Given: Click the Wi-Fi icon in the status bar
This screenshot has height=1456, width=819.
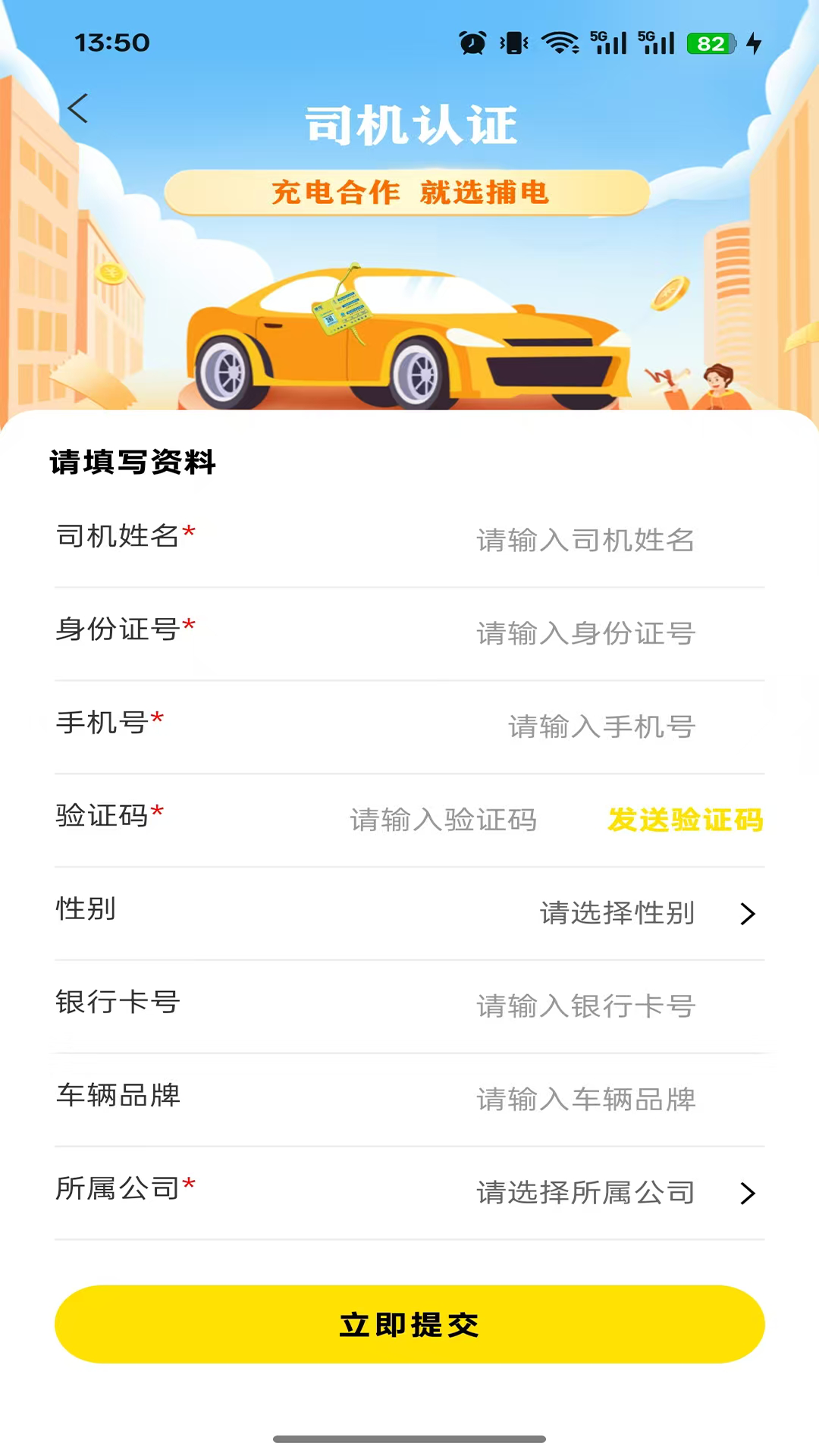Looking at the screenshot, I should click(x=559, y=43).
